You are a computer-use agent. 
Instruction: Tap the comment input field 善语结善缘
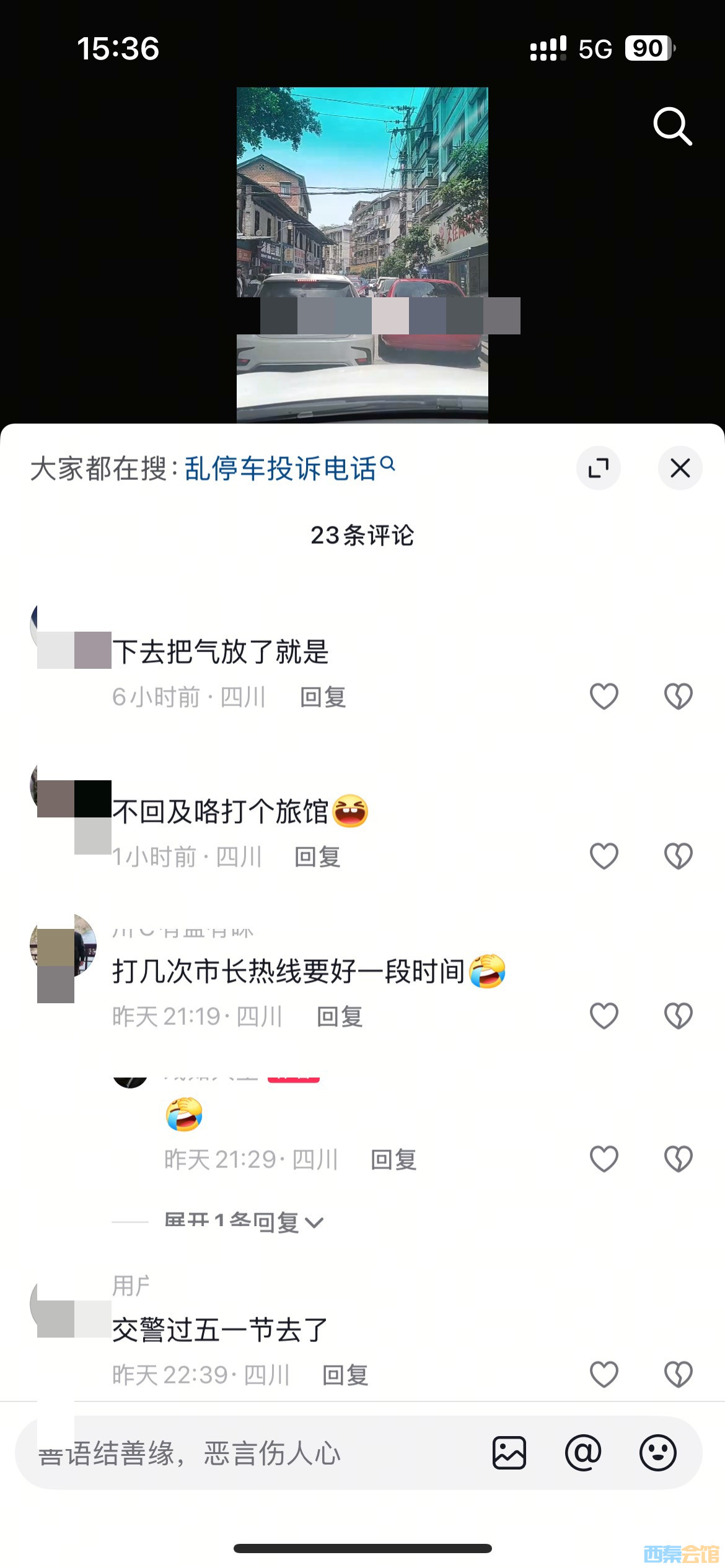pyautogui.click(x=248, y=1453)
